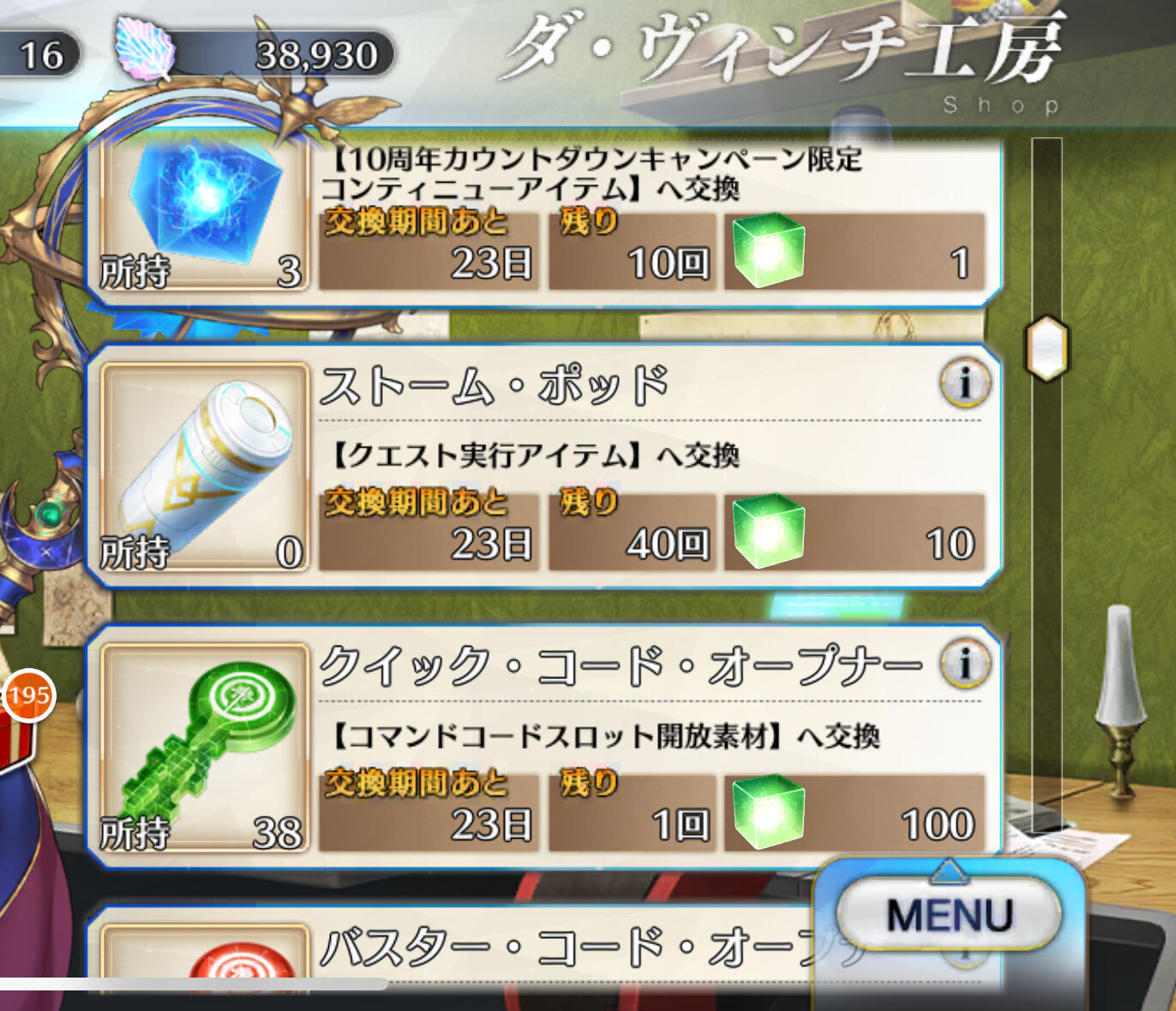Tap the shop list scrollbar handle
Image resolution: width=1176 pixels, height=1011 pixels.
(1047, 347)
